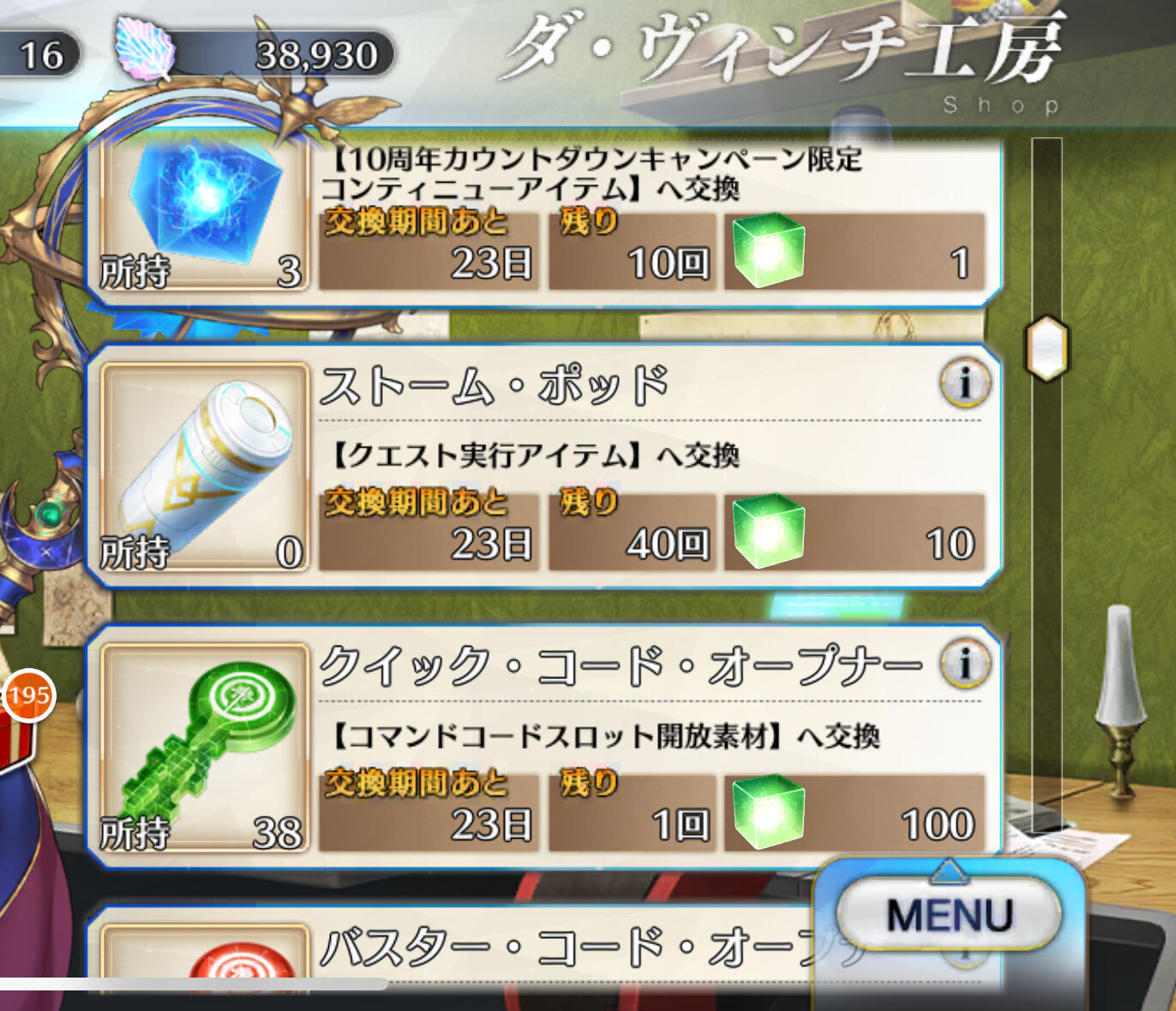Tap the shop list scrollbar handle
Image resolution: width=1176 pixels, height=1011 pixels.
(1047, 347)
